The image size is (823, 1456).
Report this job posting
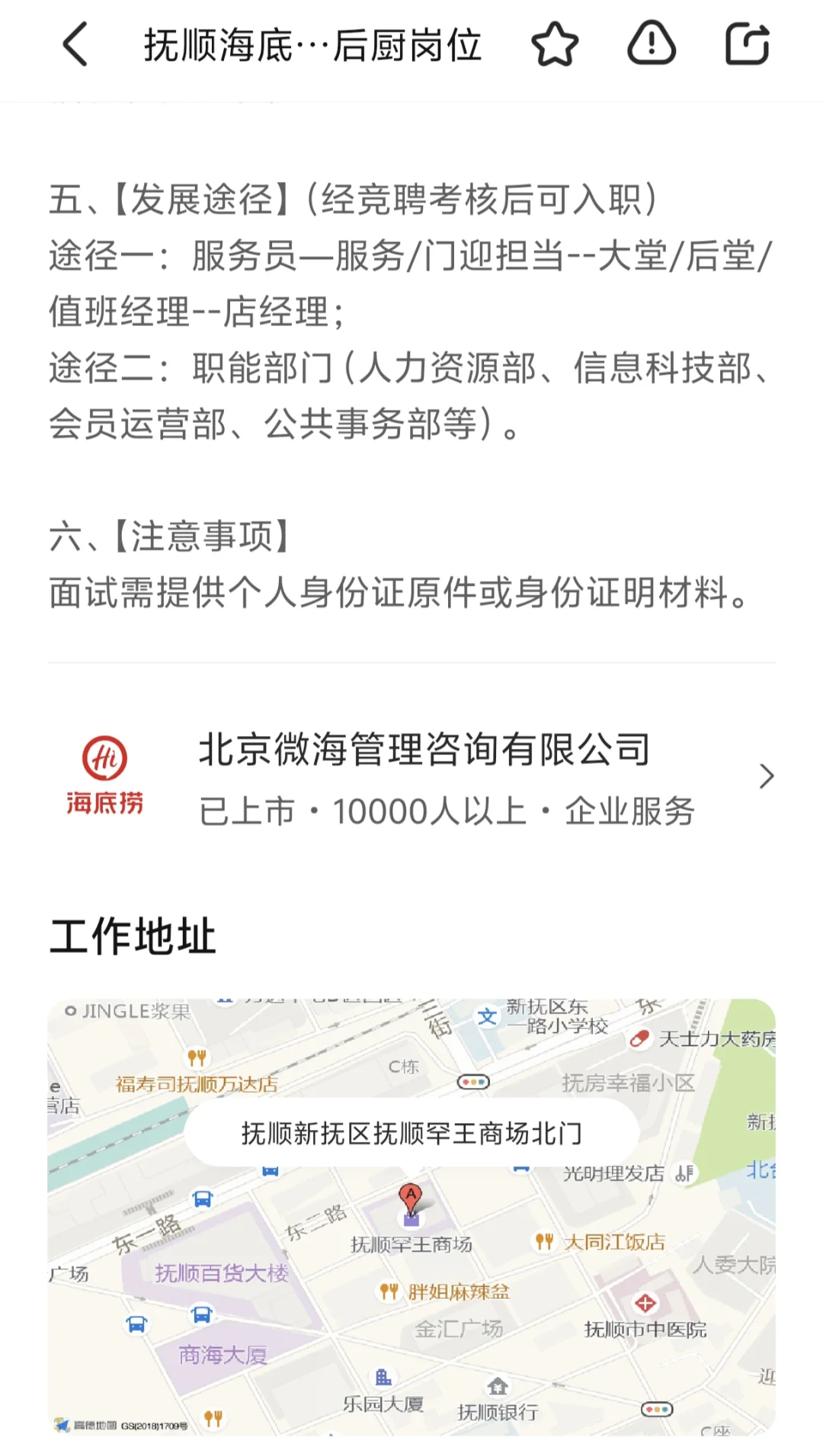652,43
